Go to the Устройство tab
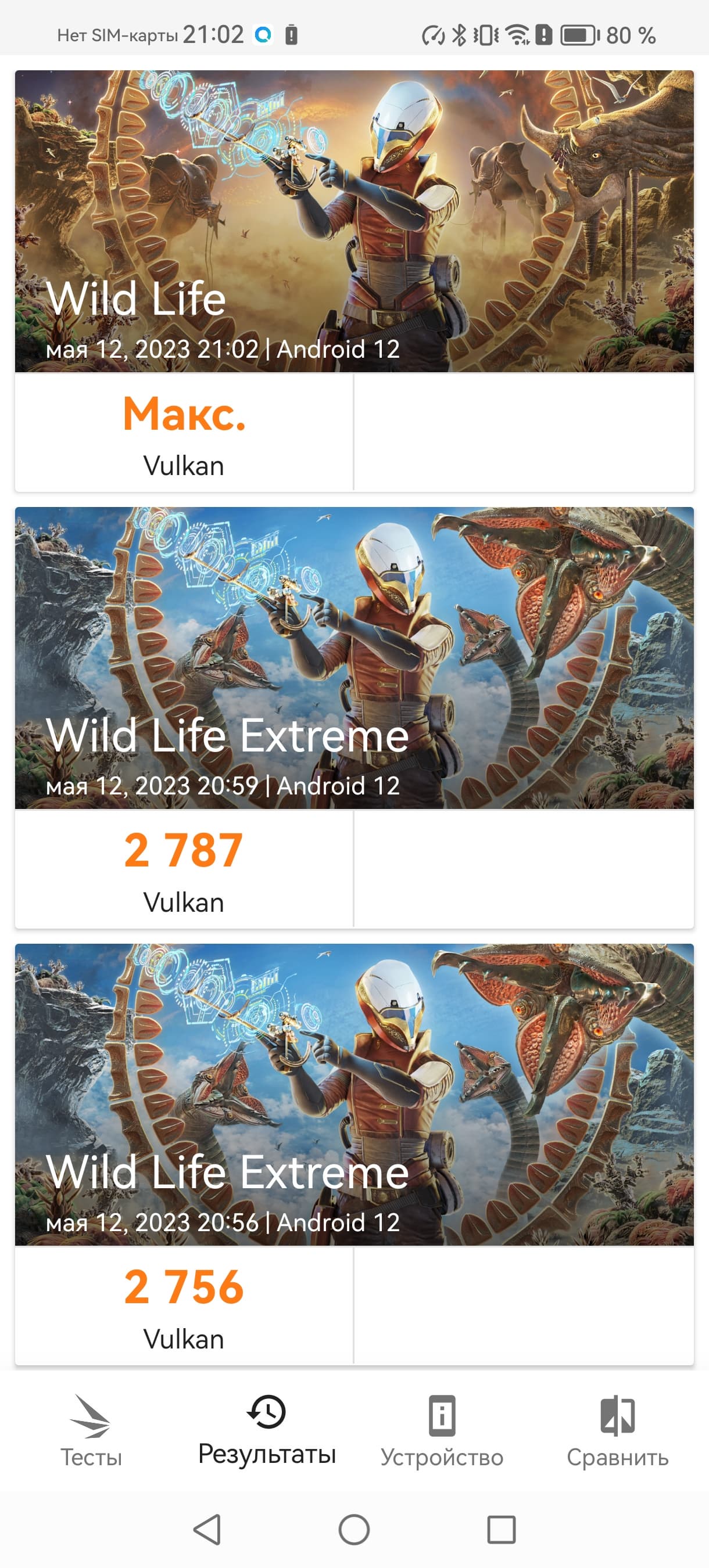The height and width of the screenshot is (1568, 709). tap(442, 1432)
